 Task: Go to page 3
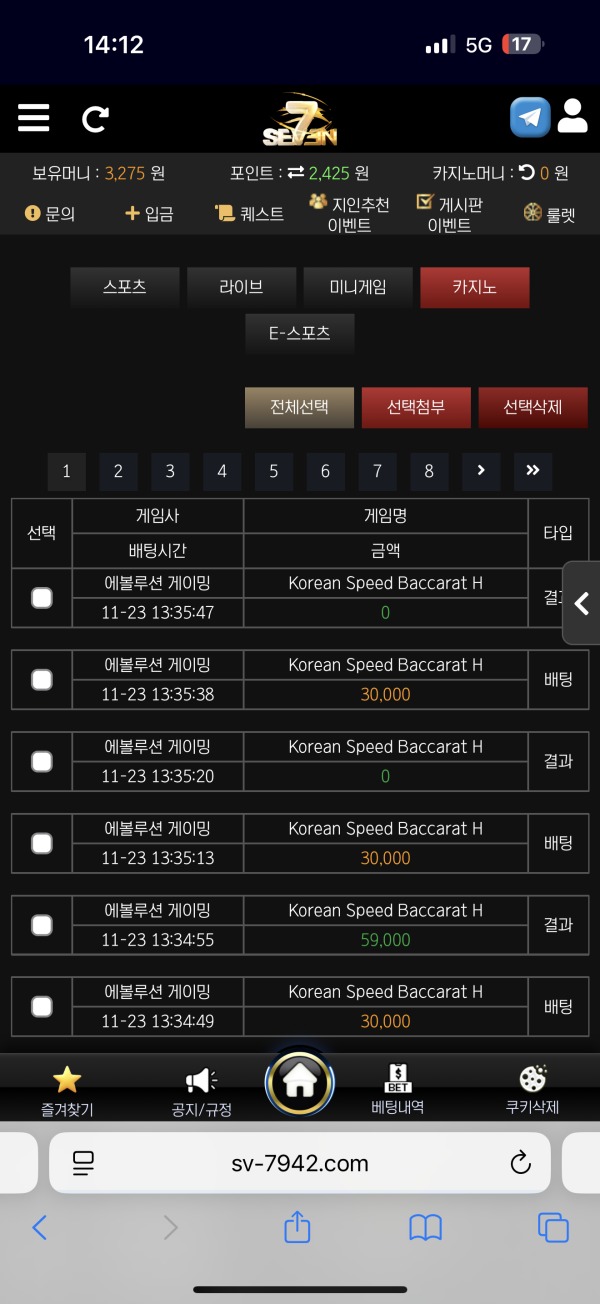(170, 471)
